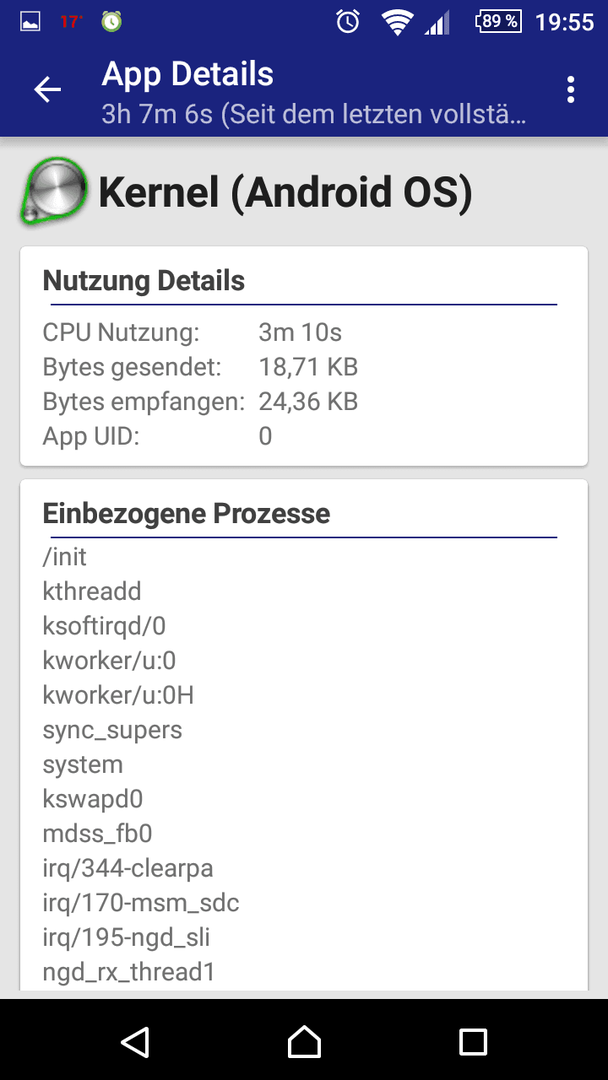Tap the system home button
Image resolution: width=608 pixels, height=1080 pixels.
coord(304,1041)
